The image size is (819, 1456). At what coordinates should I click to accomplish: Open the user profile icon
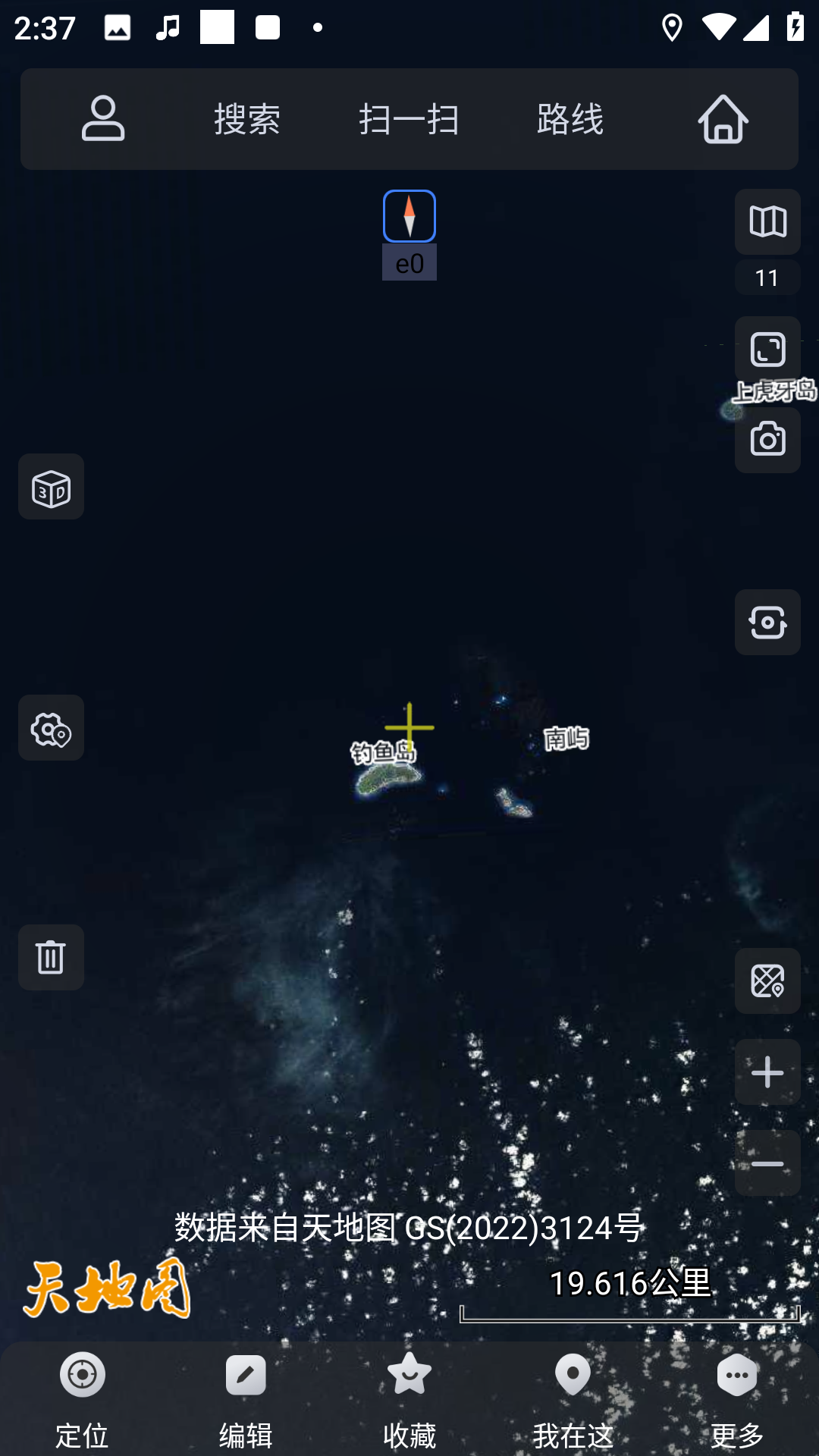(103, 118)
